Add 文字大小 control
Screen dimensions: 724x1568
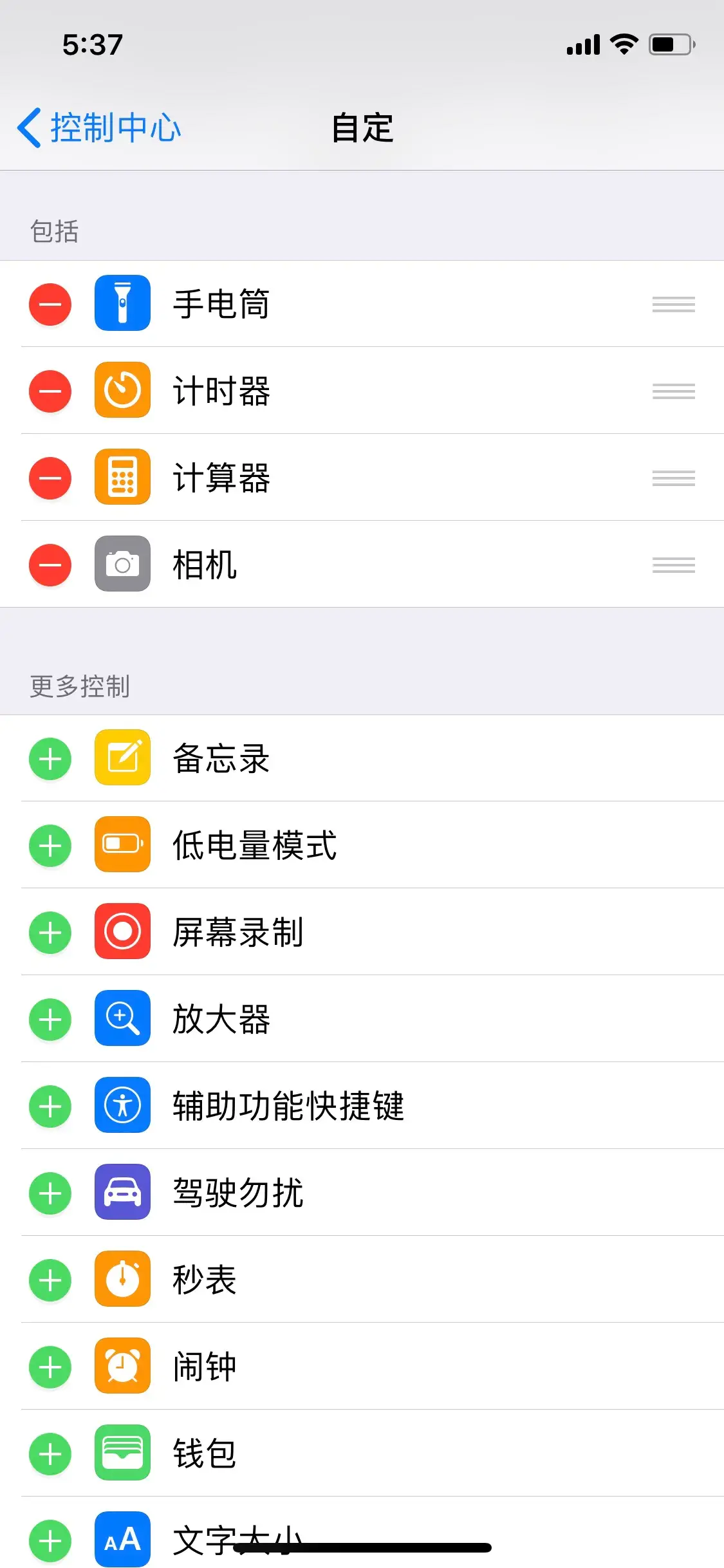click(x=50, y=1541)
